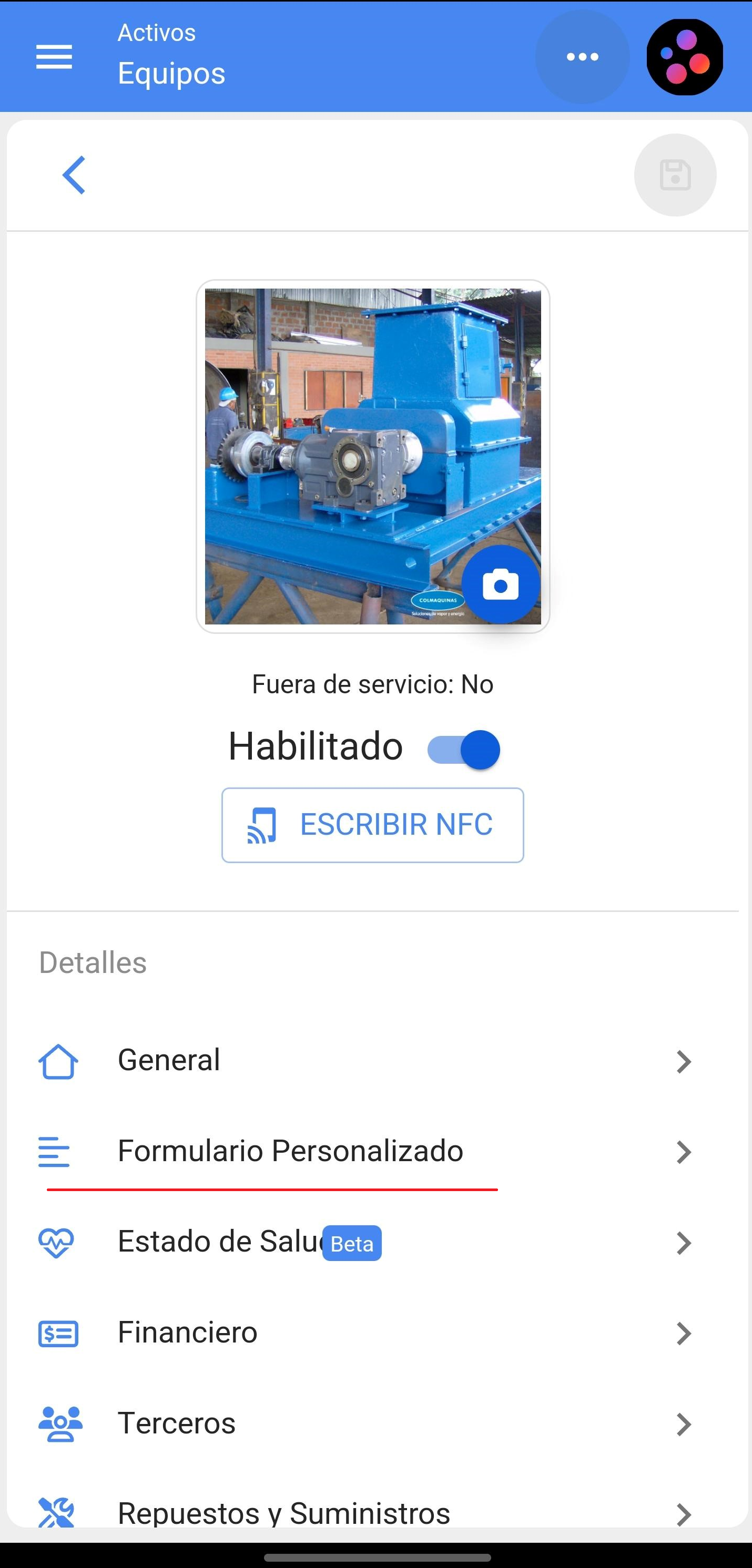Tap the save disk icon
Image resolution: width=752 pixels, height=1568 pixels.
tap(675, 176)
